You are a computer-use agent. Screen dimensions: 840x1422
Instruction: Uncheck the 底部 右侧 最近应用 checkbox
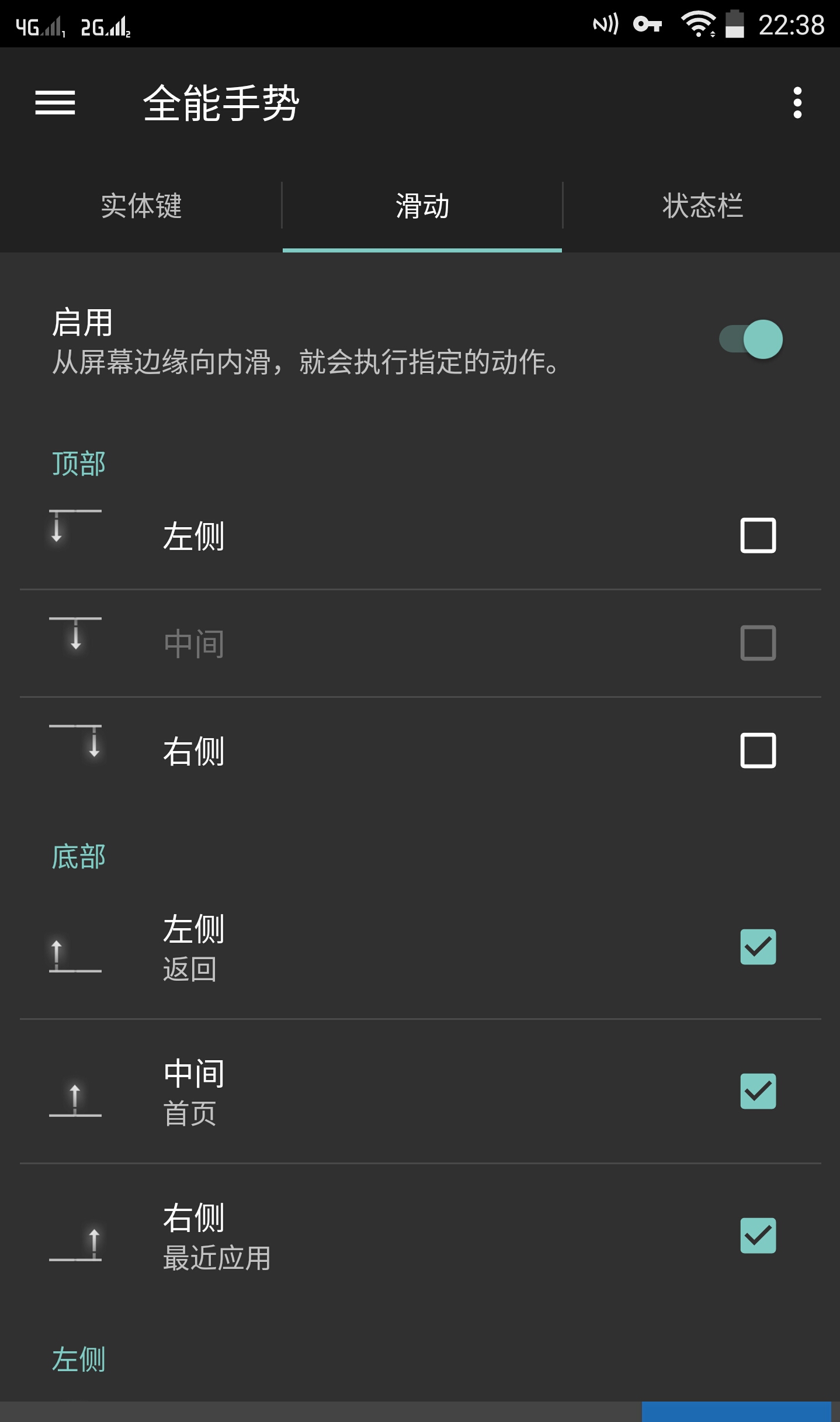[x=758, y=1236]
